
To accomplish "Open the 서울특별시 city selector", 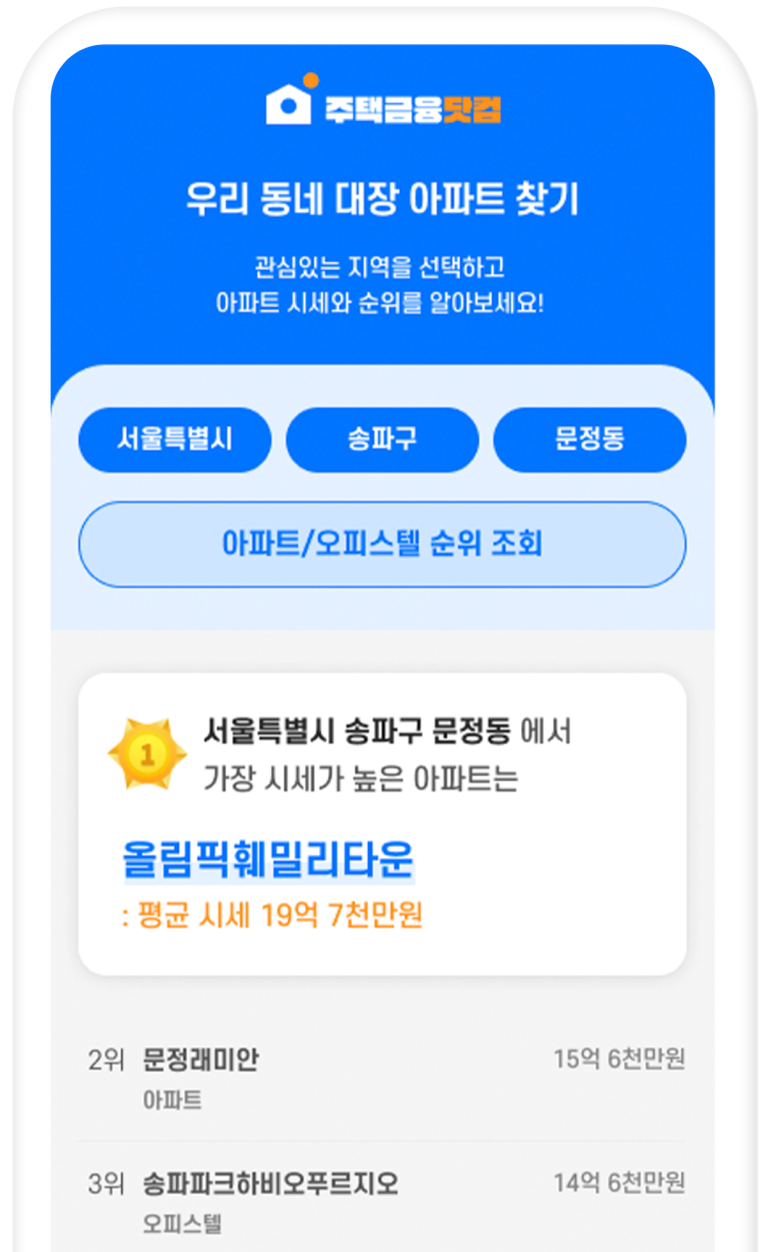I will point(175,440).
